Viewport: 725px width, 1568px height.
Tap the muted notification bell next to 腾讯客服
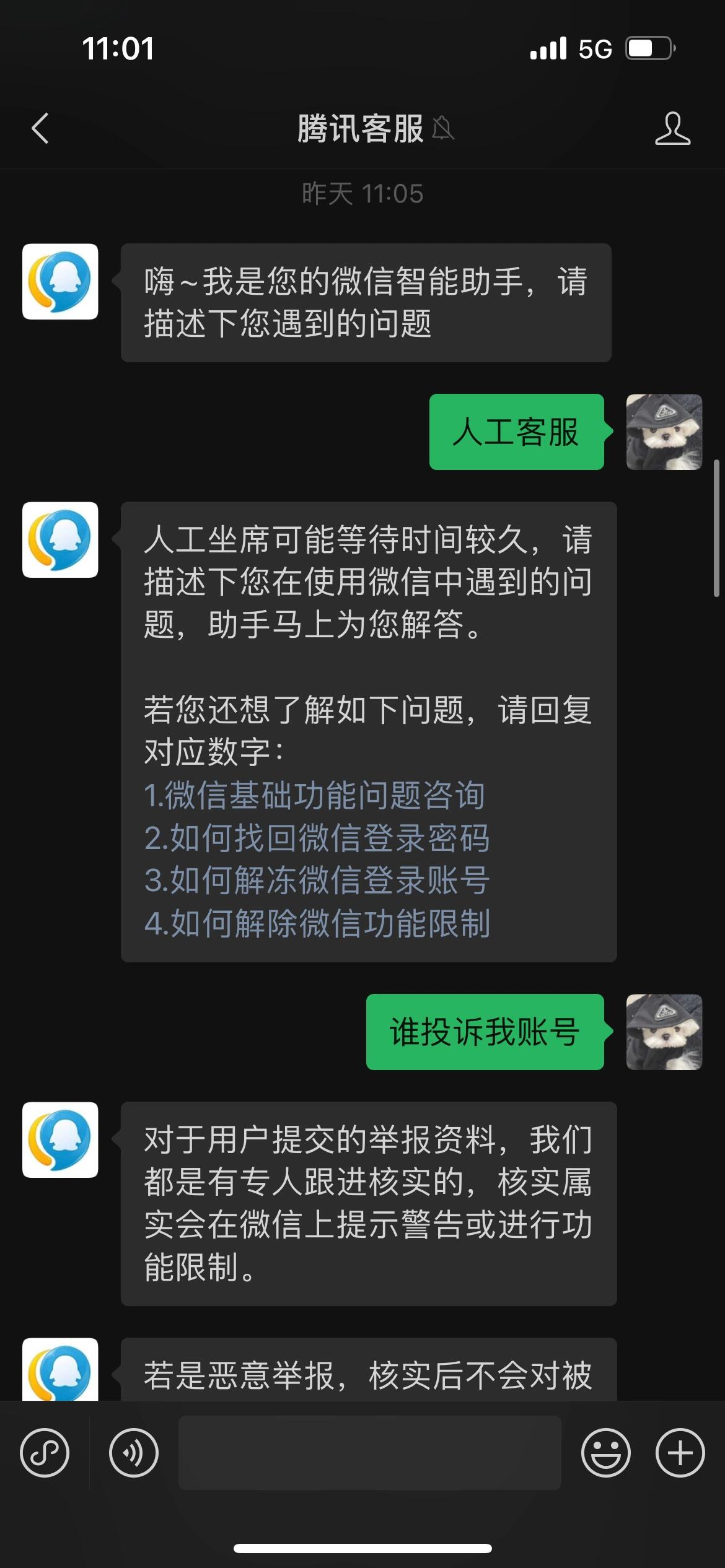pyautogui.click(x=442, y=128)
